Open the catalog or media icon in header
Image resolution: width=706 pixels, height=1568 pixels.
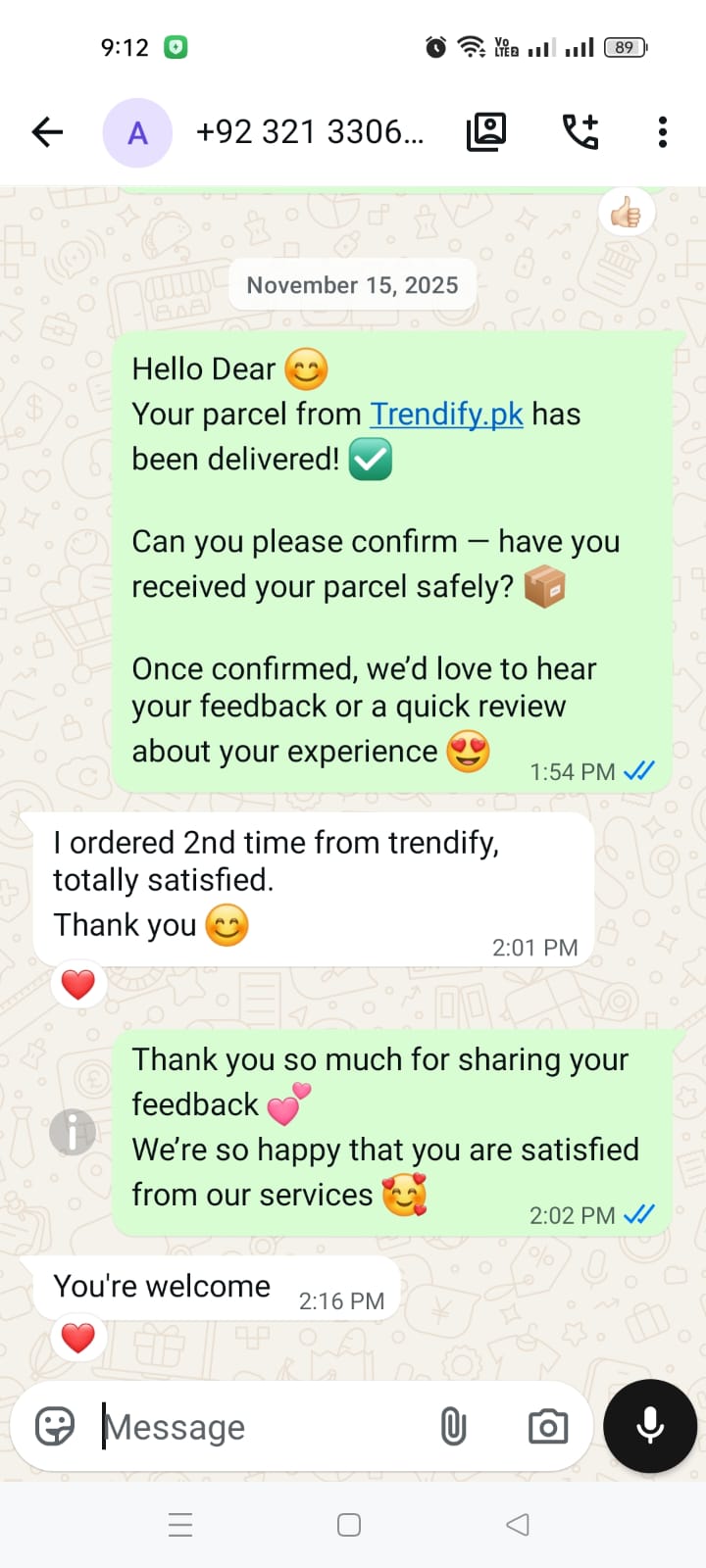(x=486, y=131)
